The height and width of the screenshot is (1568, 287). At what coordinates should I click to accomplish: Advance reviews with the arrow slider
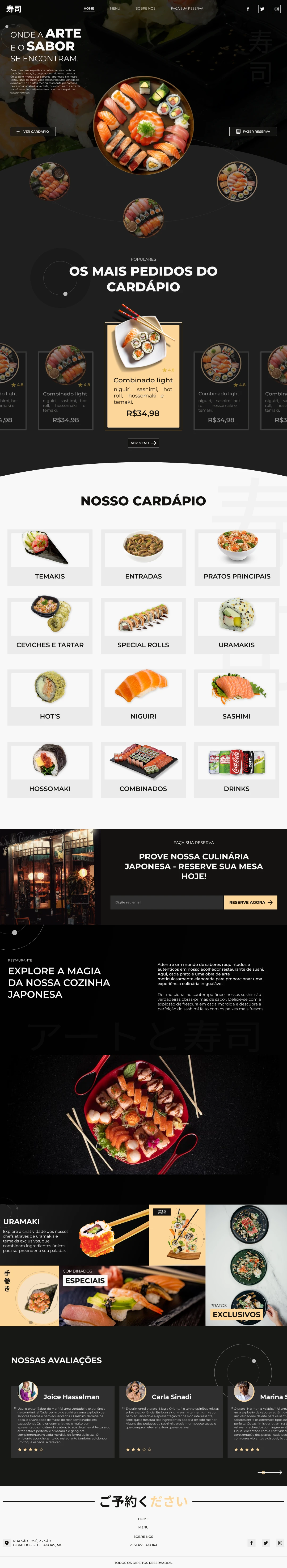(x=270, y=1472)
